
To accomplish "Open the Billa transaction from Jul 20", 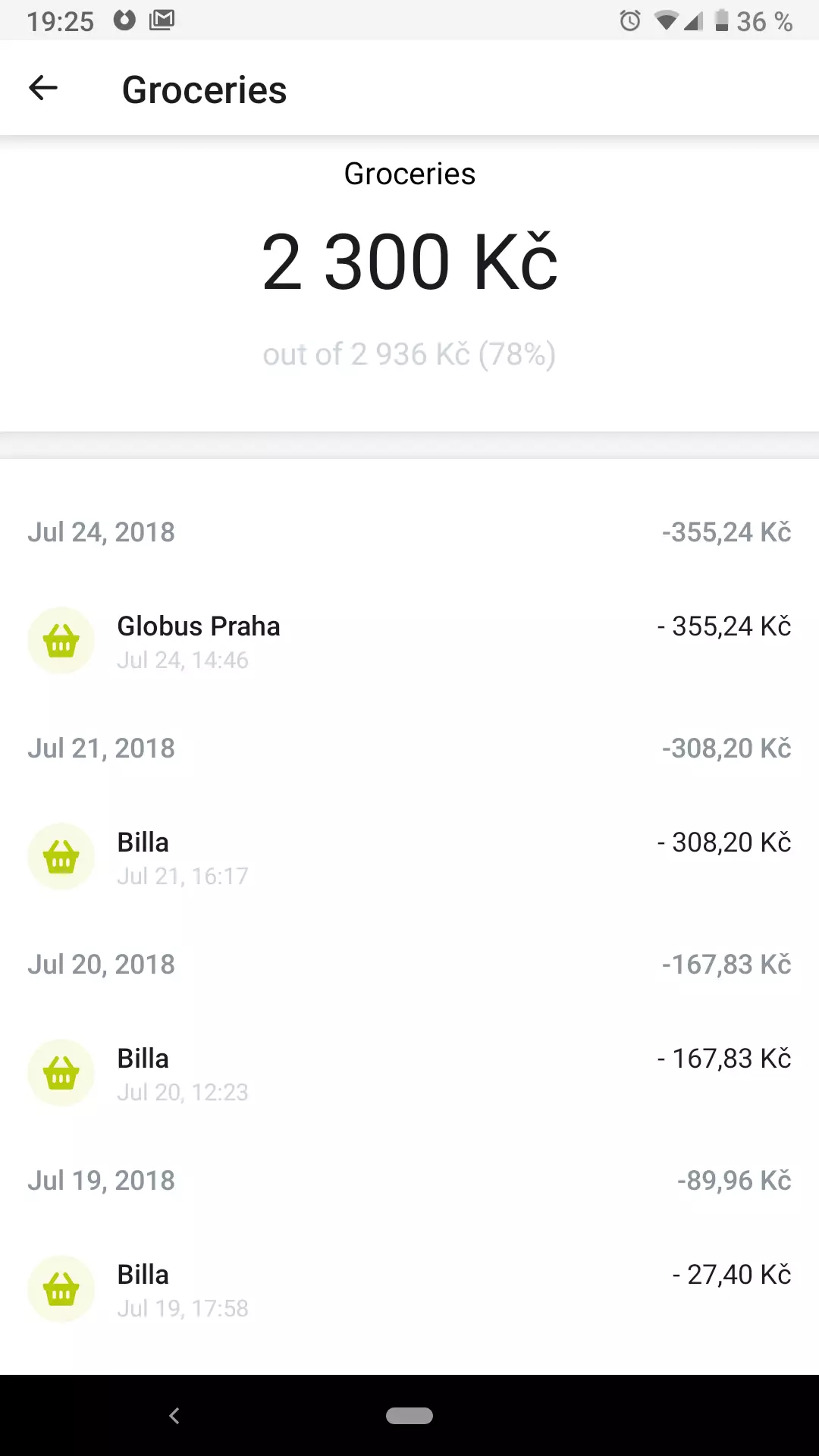I will 409,1073.
